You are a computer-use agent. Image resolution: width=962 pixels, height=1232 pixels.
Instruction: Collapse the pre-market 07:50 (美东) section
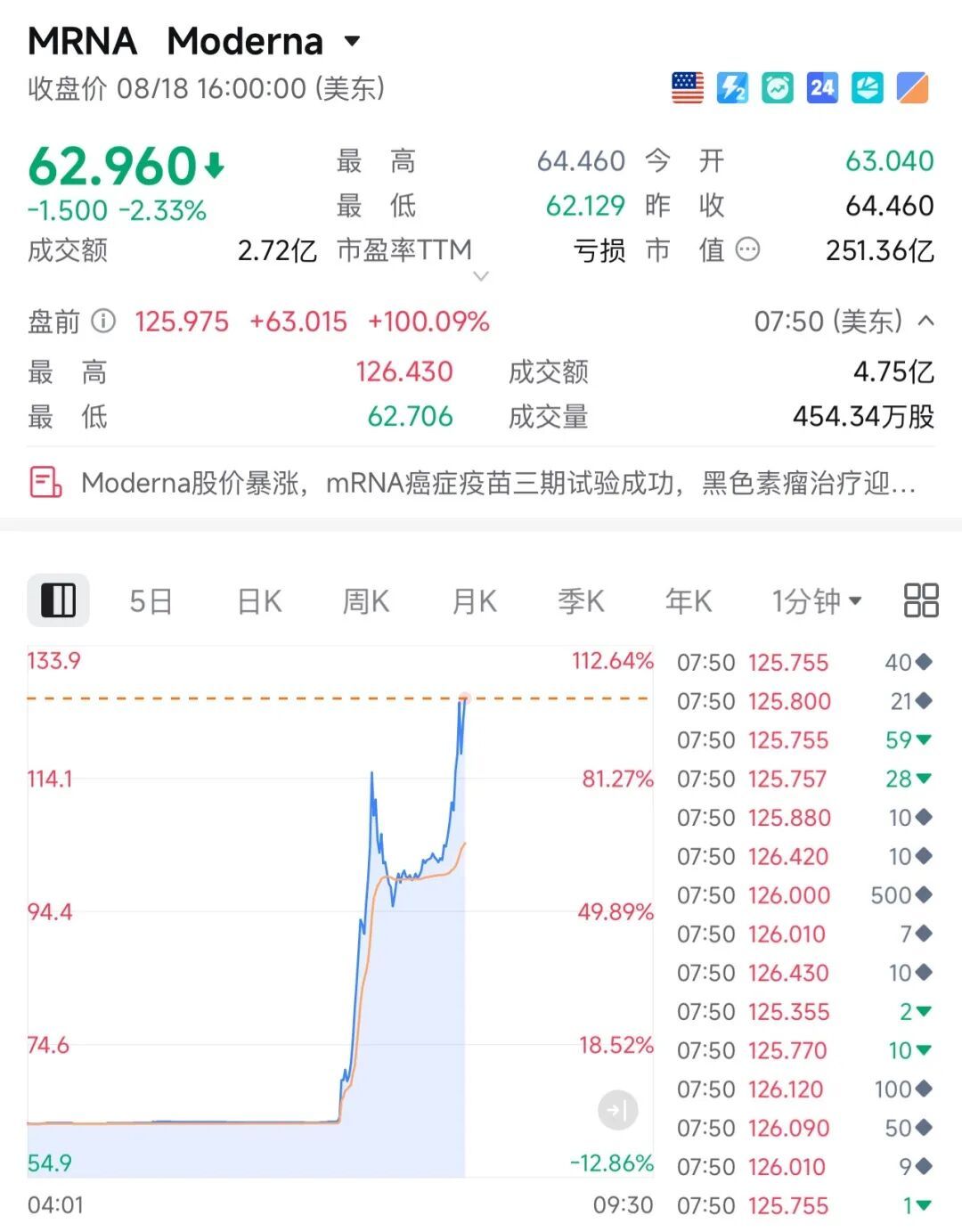925,321
